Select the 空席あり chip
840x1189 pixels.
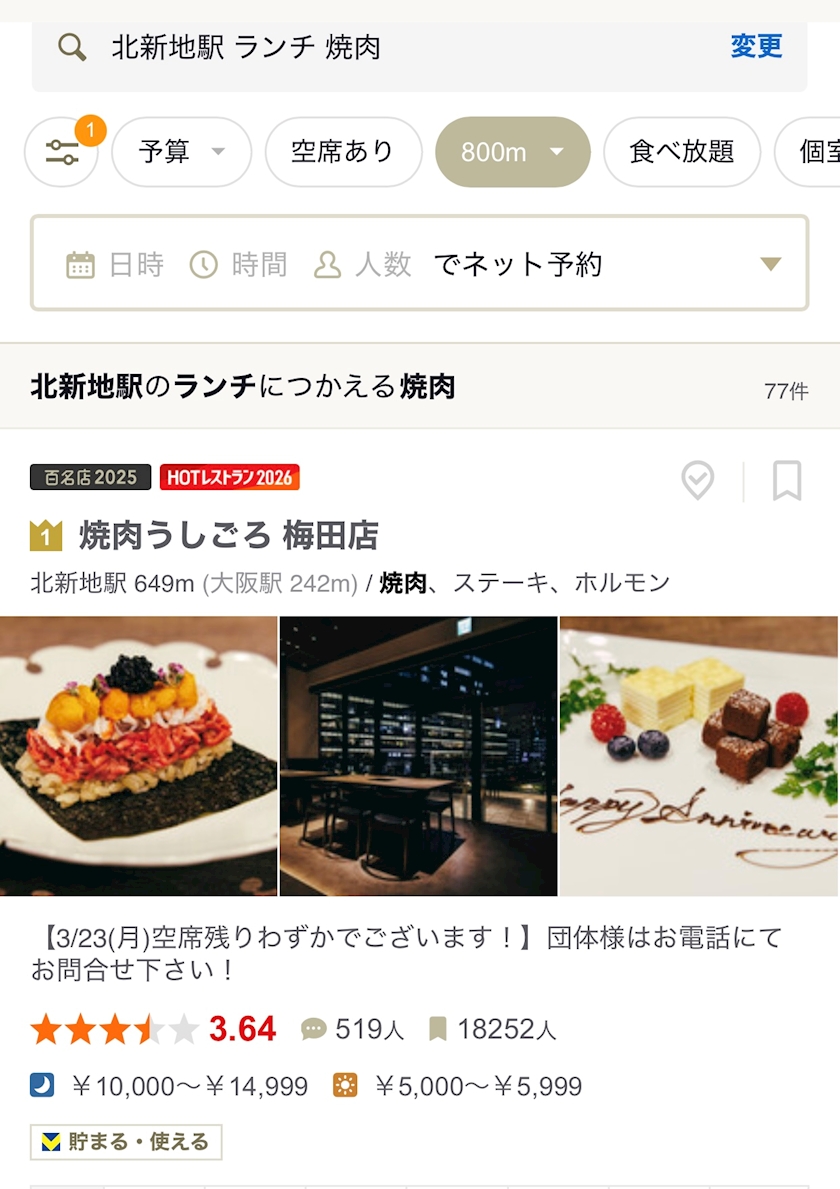343,152
